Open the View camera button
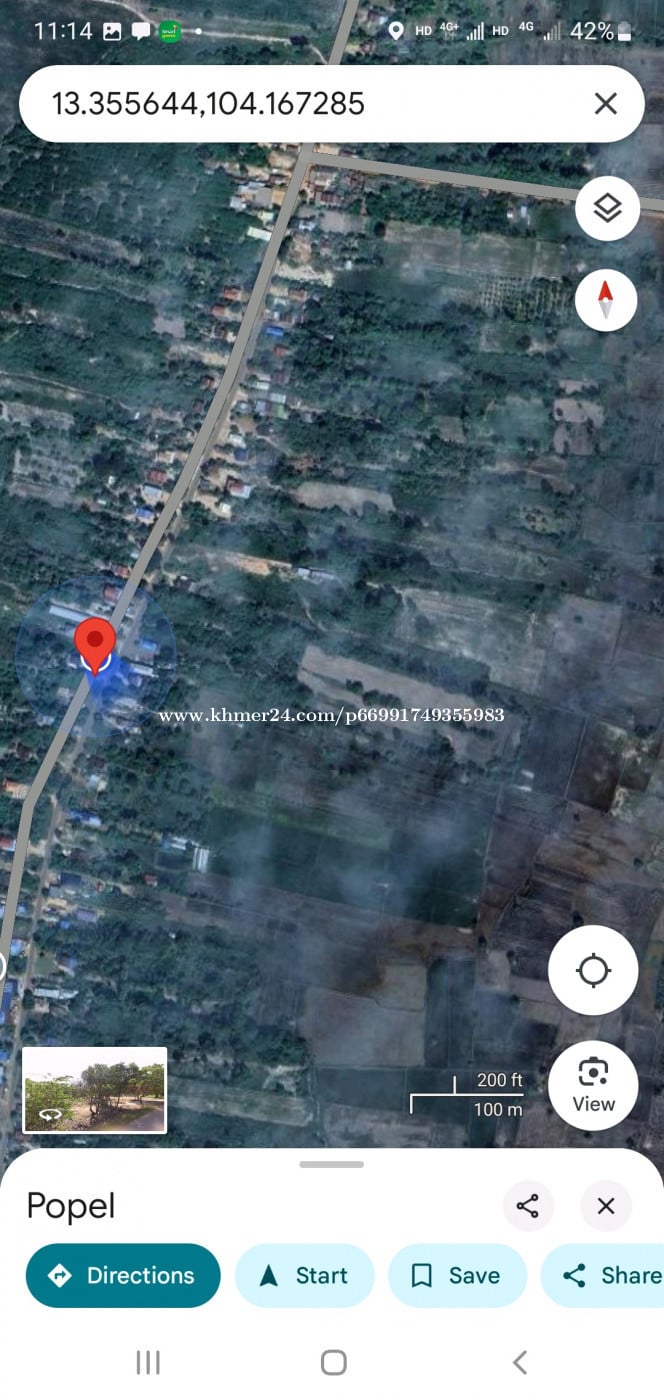 point(593,1086)
